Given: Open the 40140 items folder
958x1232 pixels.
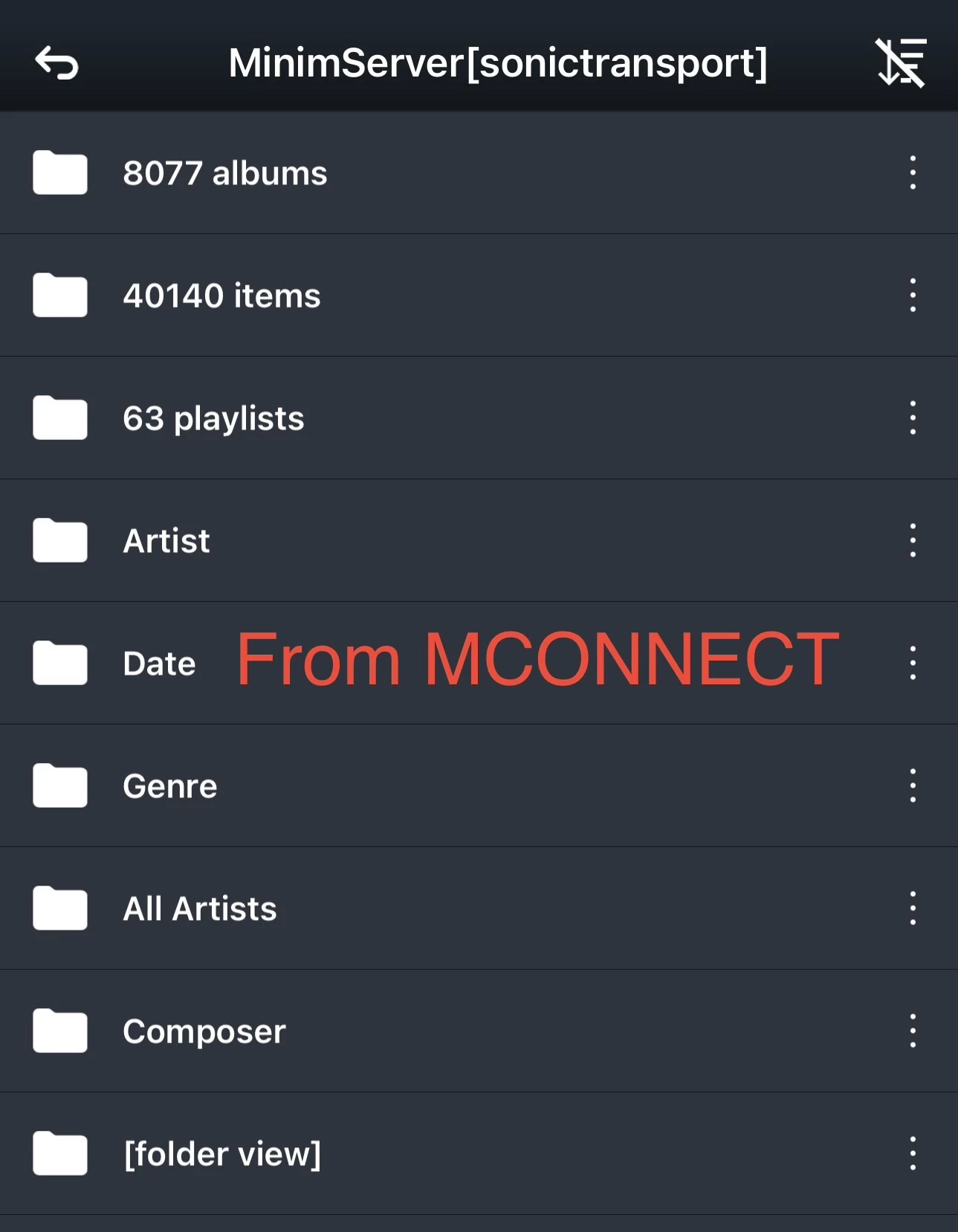Looking at the screenshot, I should point(221,296).
